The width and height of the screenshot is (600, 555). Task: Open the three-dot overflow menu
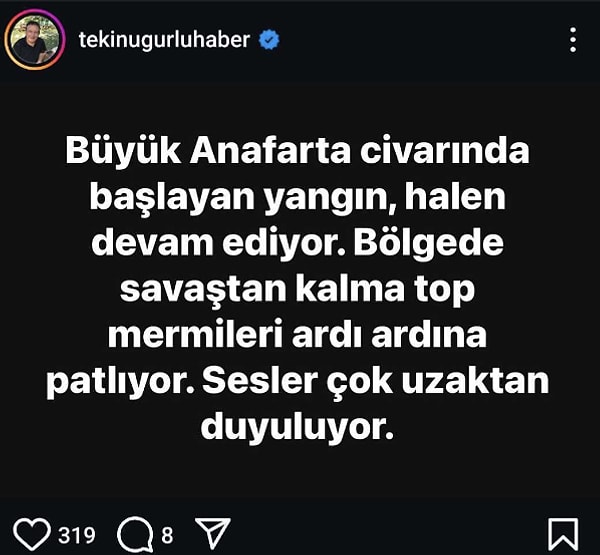point(572,40)
